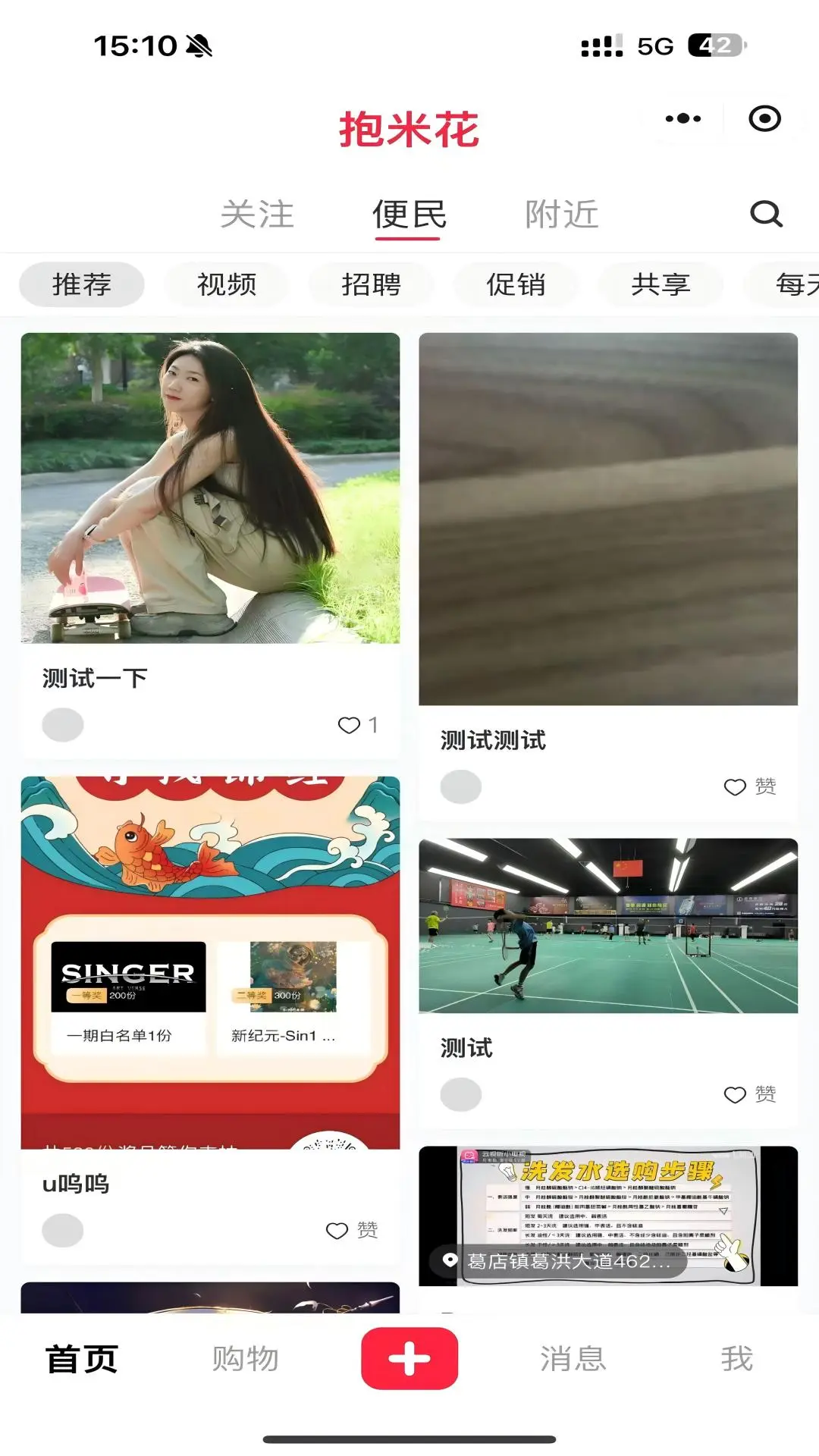Open the 我 profile tab
The height and width of the screenshot is (1456, 819).
pyautogui.click(x=736, y=1359)
